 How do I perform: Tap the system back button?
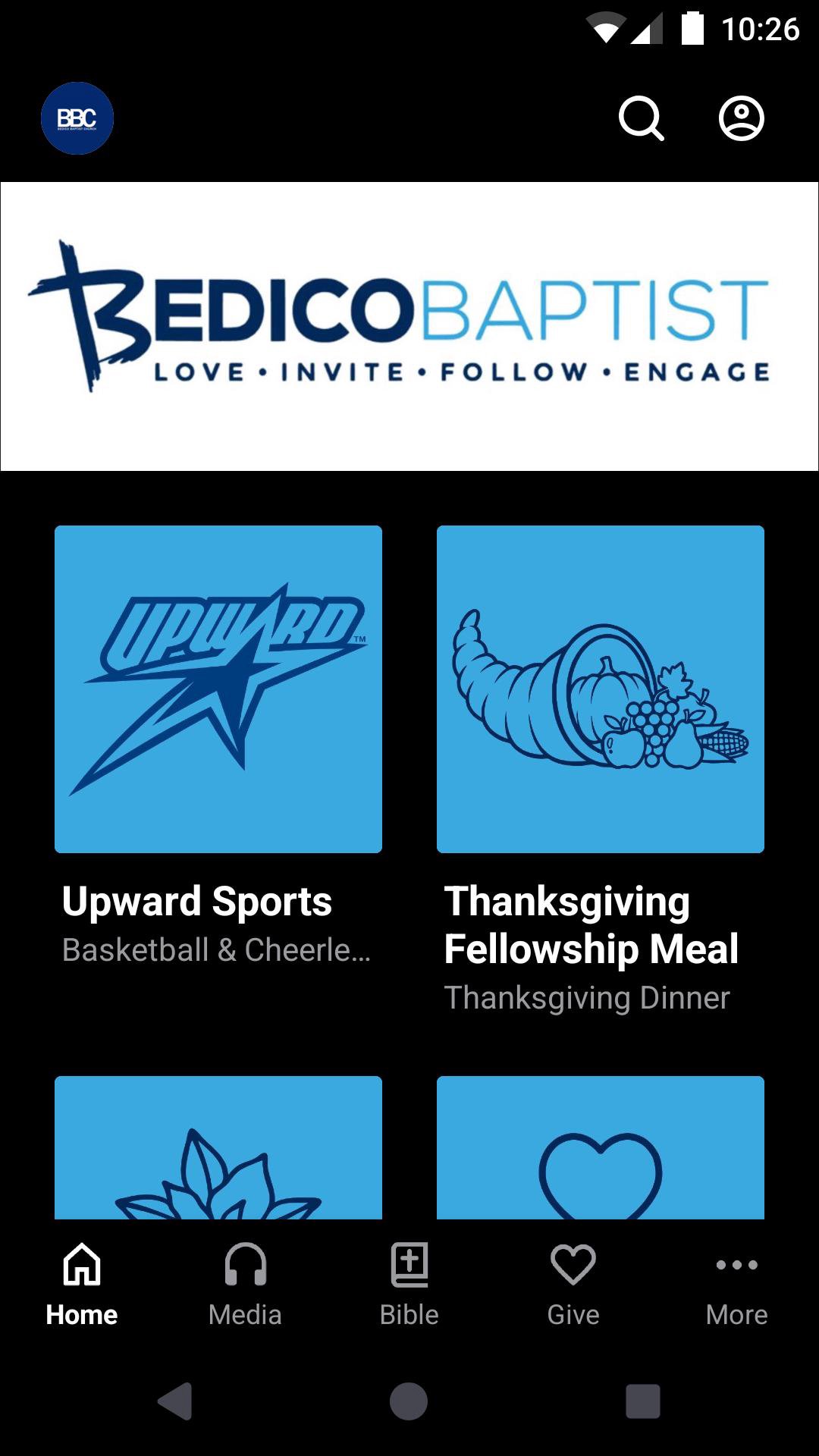pos(175,1401)
